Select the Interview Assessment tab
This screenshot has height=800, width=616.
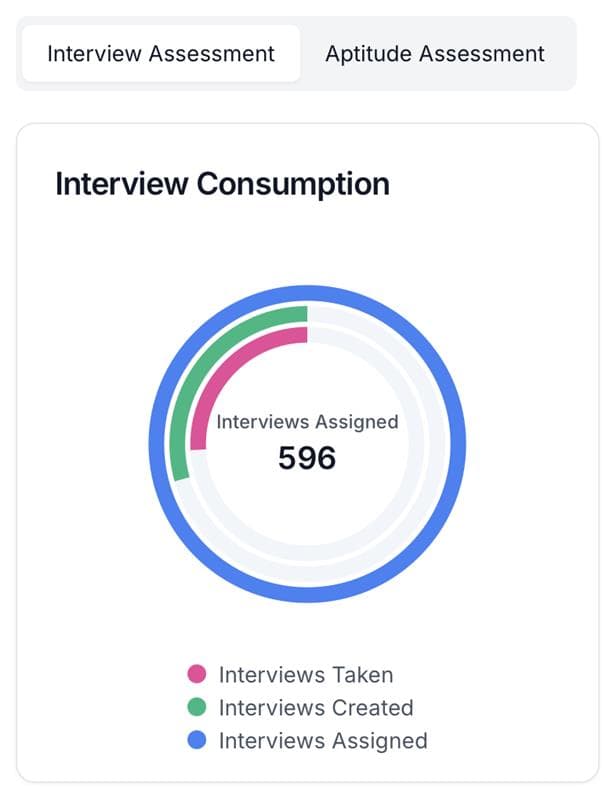[161, 54]
